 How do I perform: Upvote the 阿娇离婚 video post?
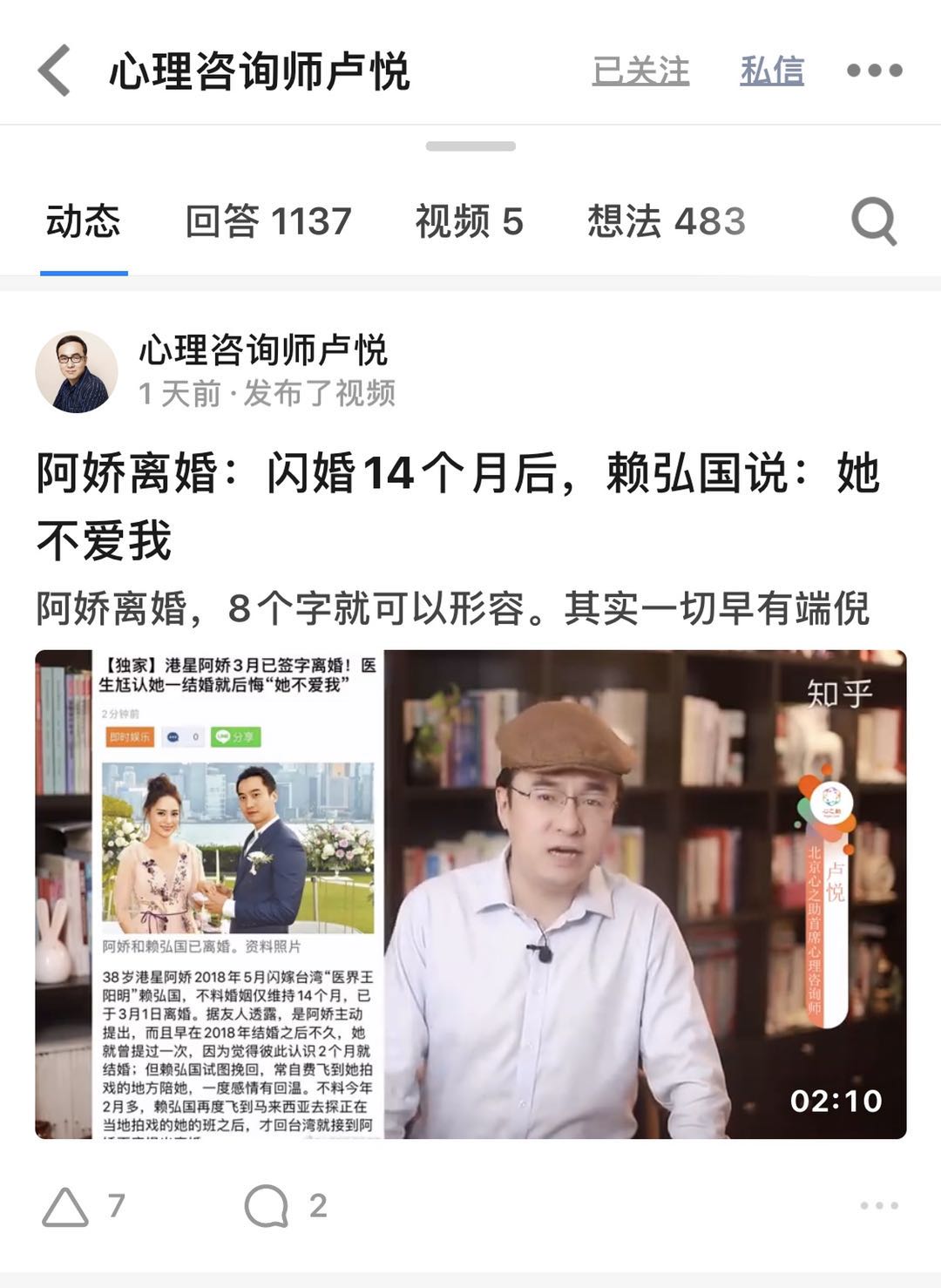pos(83,1206)
